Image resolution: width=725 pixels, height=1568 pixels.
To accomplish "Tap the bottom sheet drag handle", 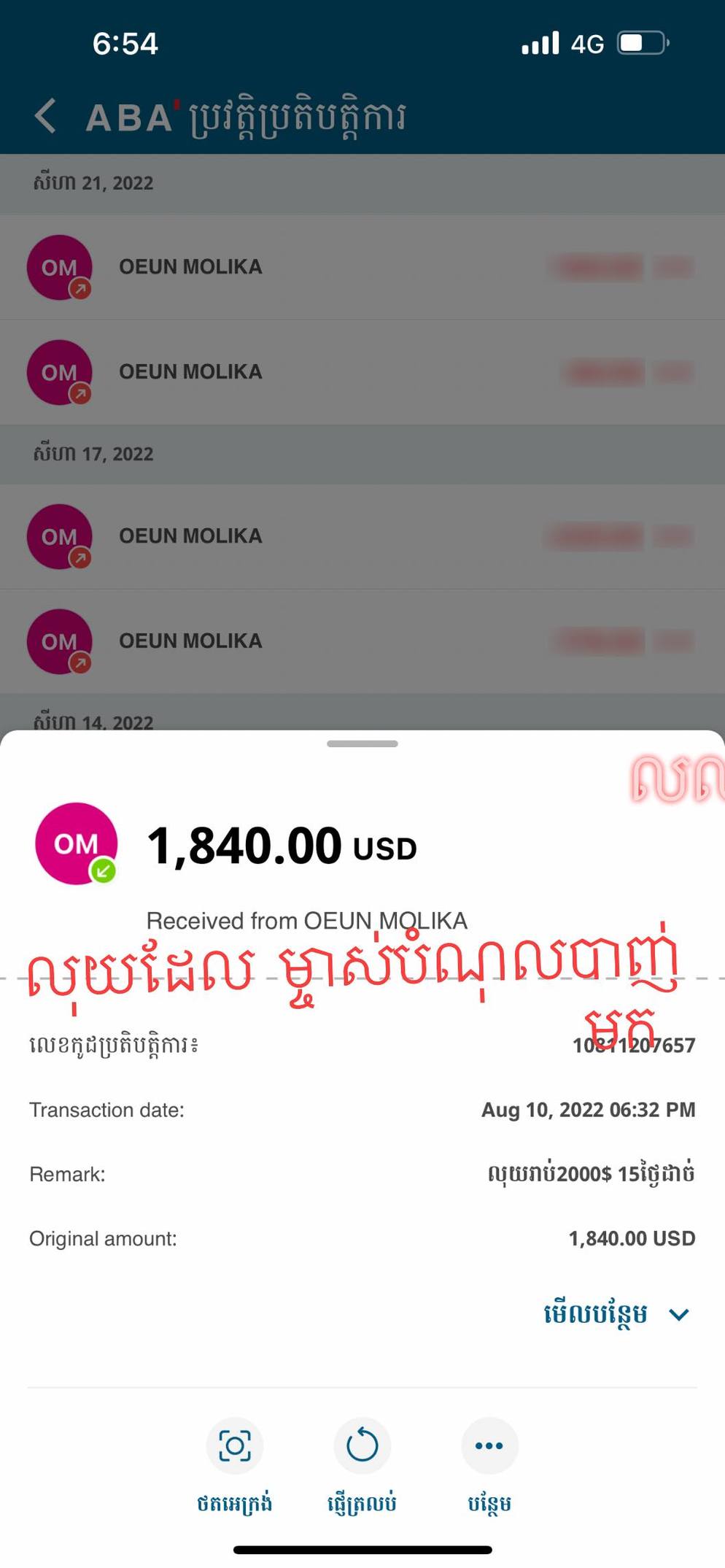I will tap(362, 744).
